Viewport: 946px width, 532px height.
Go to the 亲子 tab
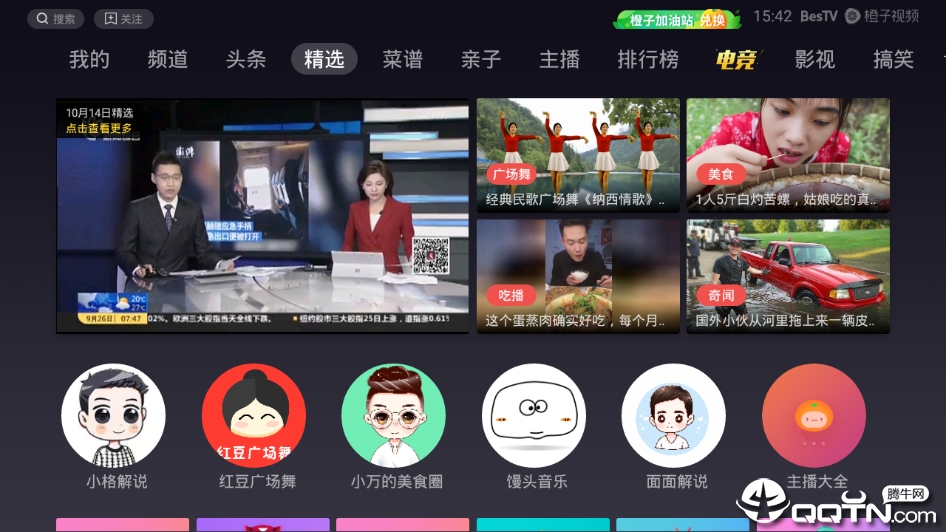click(480, 59)
